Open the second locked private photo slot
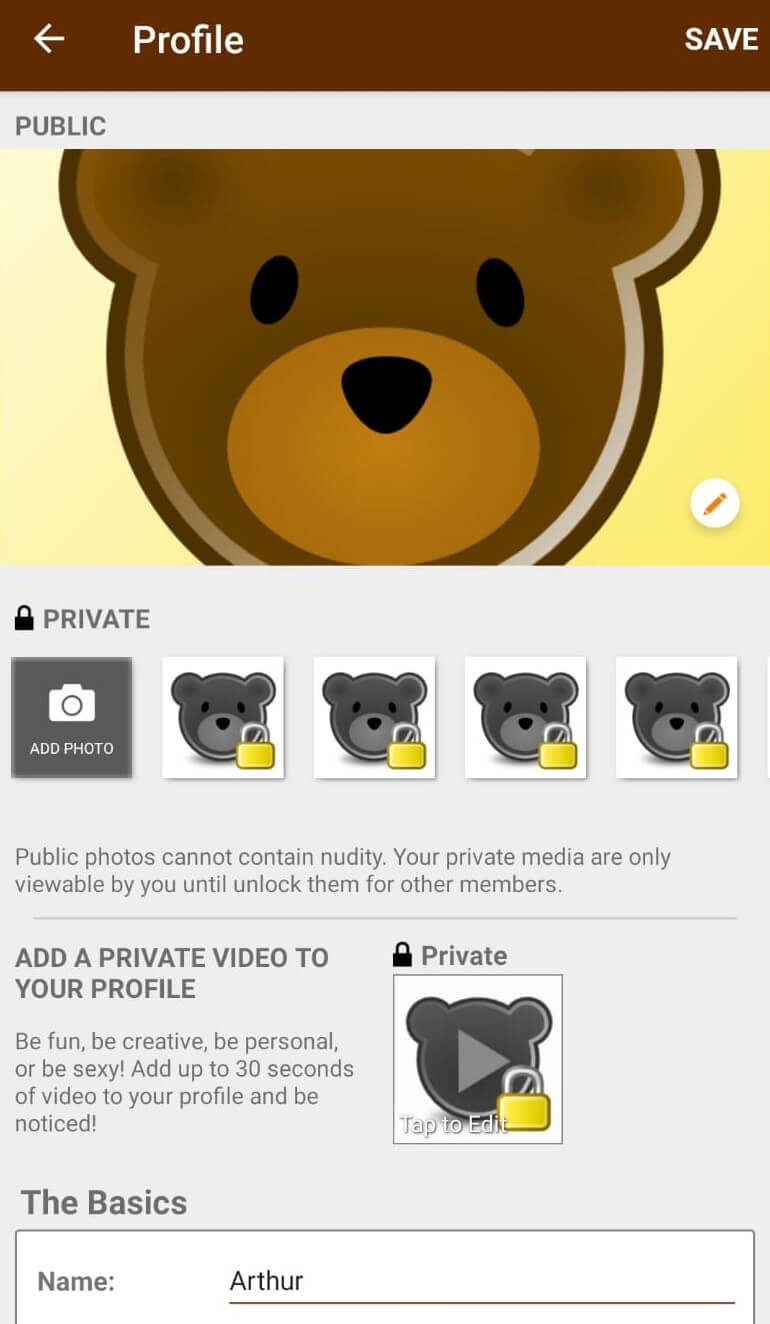The height and width of the screenshot is (1324, 770). (x=374, y=717)
